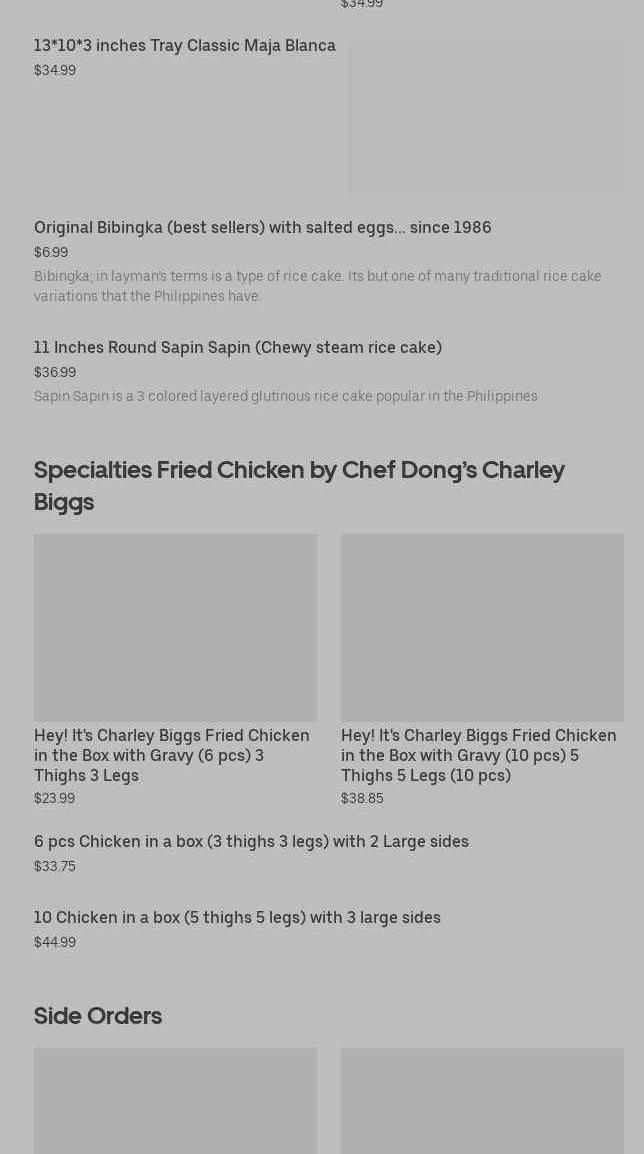The image size is (644, 1154).
Task: Open 11 Inches Round Sapin Sapin item
Action: coord(237,348)
